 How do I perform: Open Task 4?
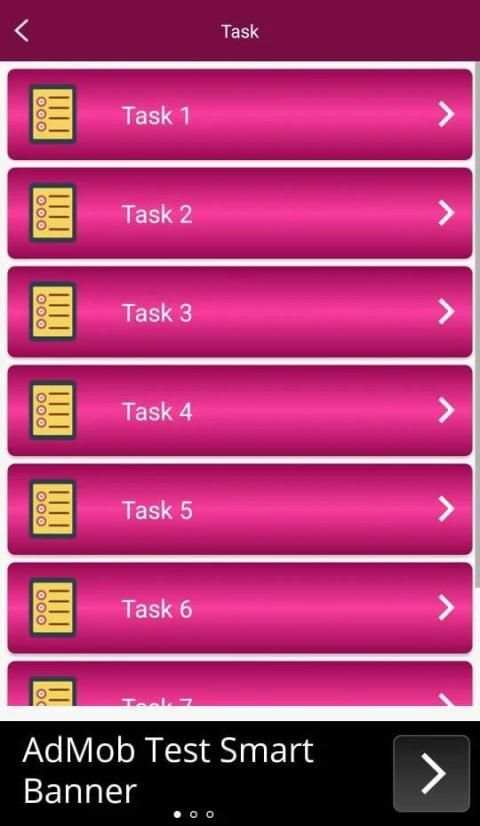tap(240, 410)
